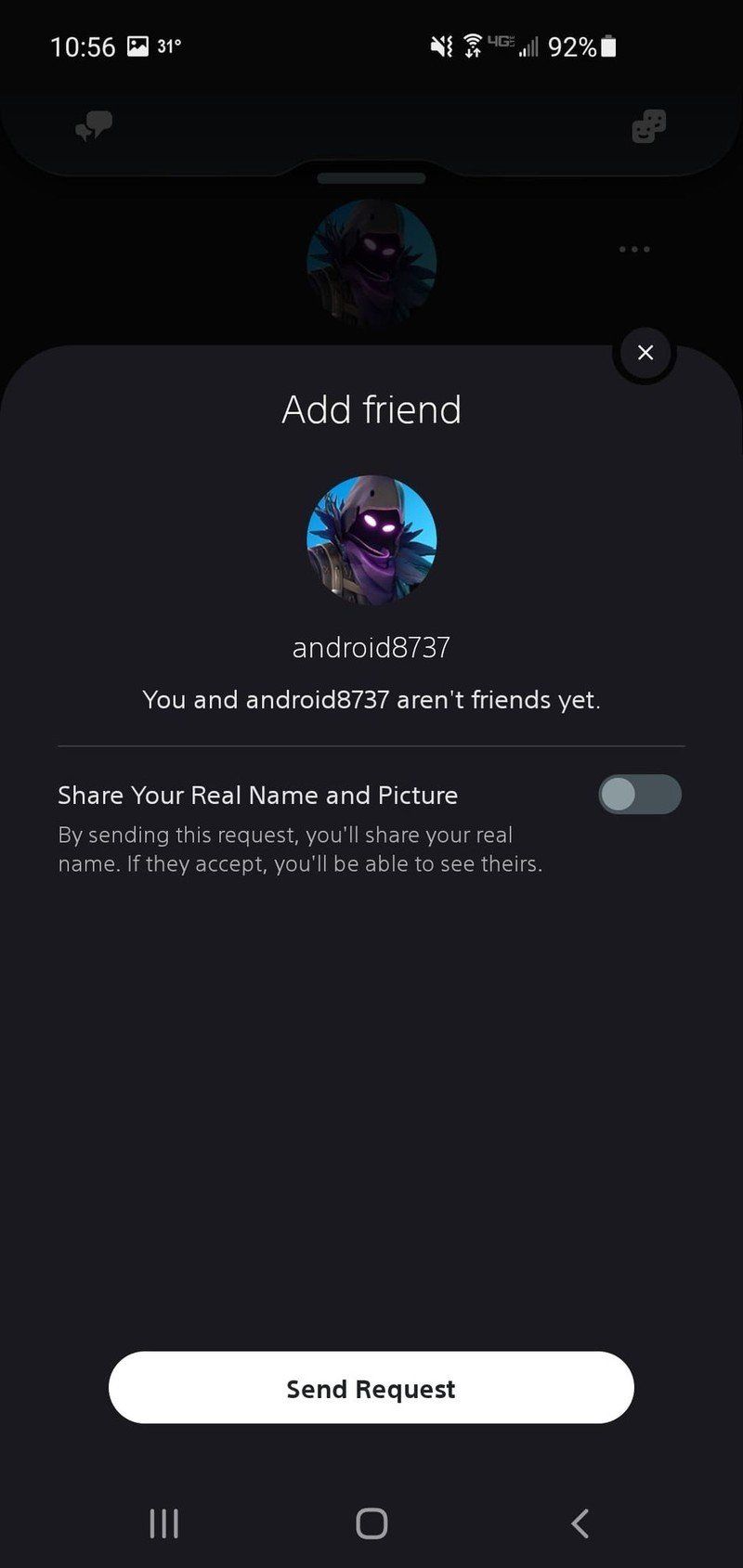Tap android8737's profile picture
The width and height of the screenshot is (743, 1568).
pyautogui.click(x=371, y=539)
